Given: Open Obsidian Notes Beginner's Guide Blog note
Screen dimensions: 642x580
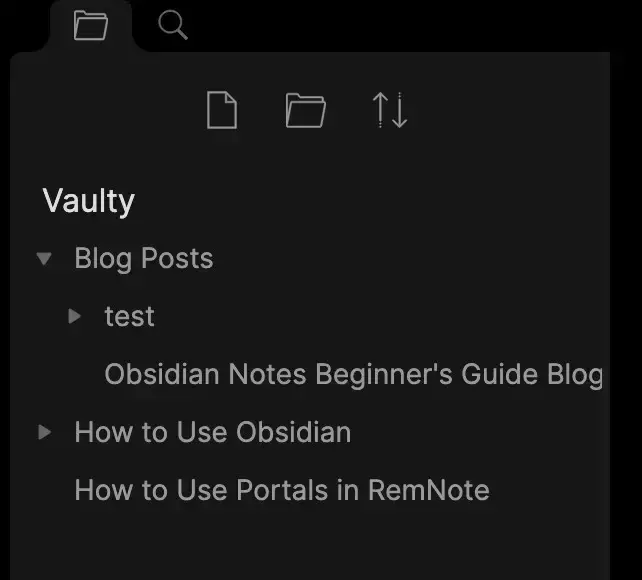Looking at the screenshot, I should (x=353, y=375).
